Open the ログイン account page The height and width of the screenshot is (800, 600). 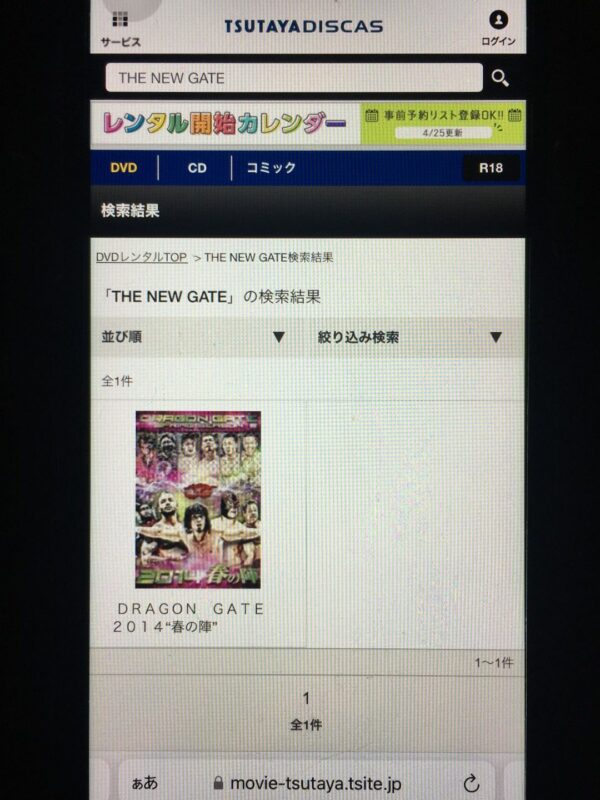pyautogui.click(x=498, y=29)
